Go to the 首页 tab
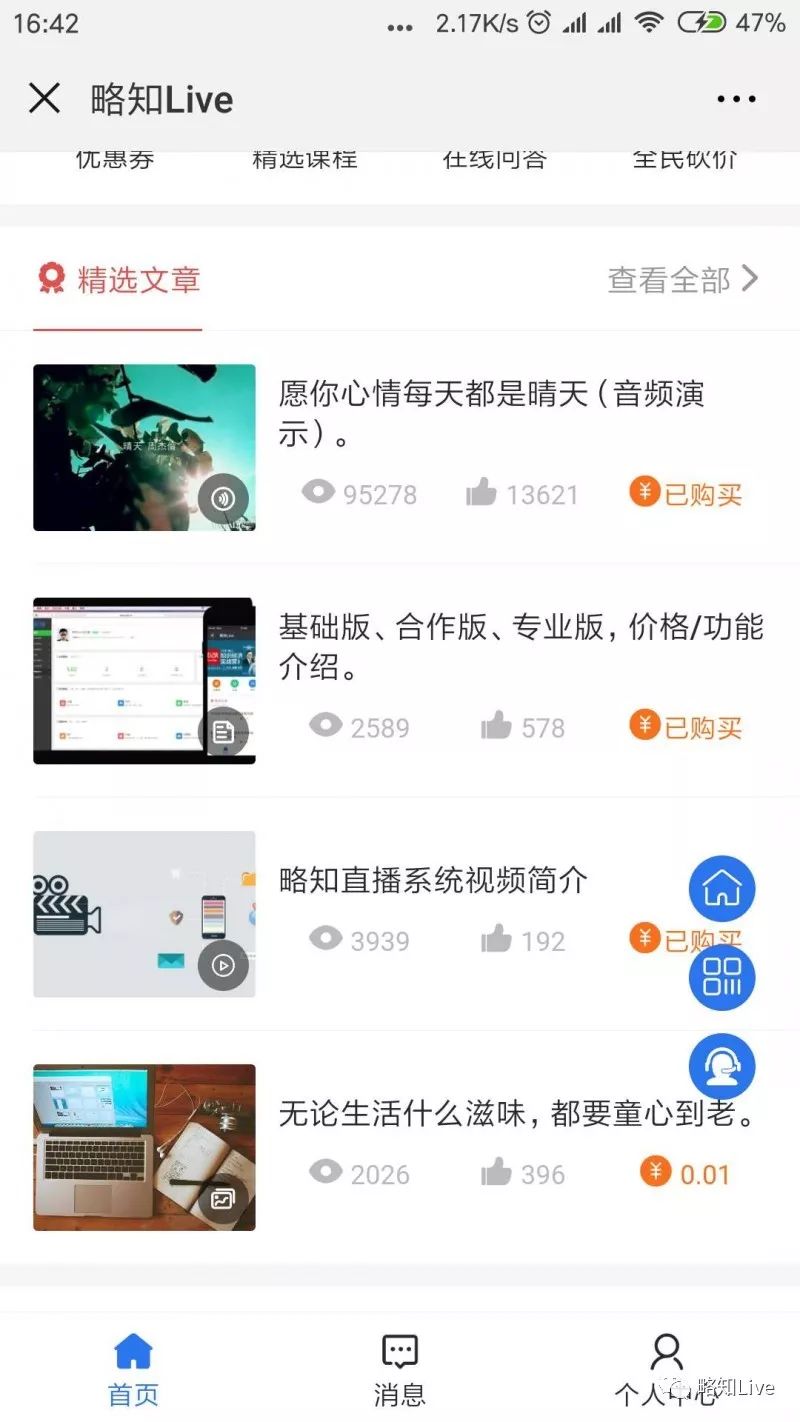This screenshot has height=1422, width=800. (133, 1370)
